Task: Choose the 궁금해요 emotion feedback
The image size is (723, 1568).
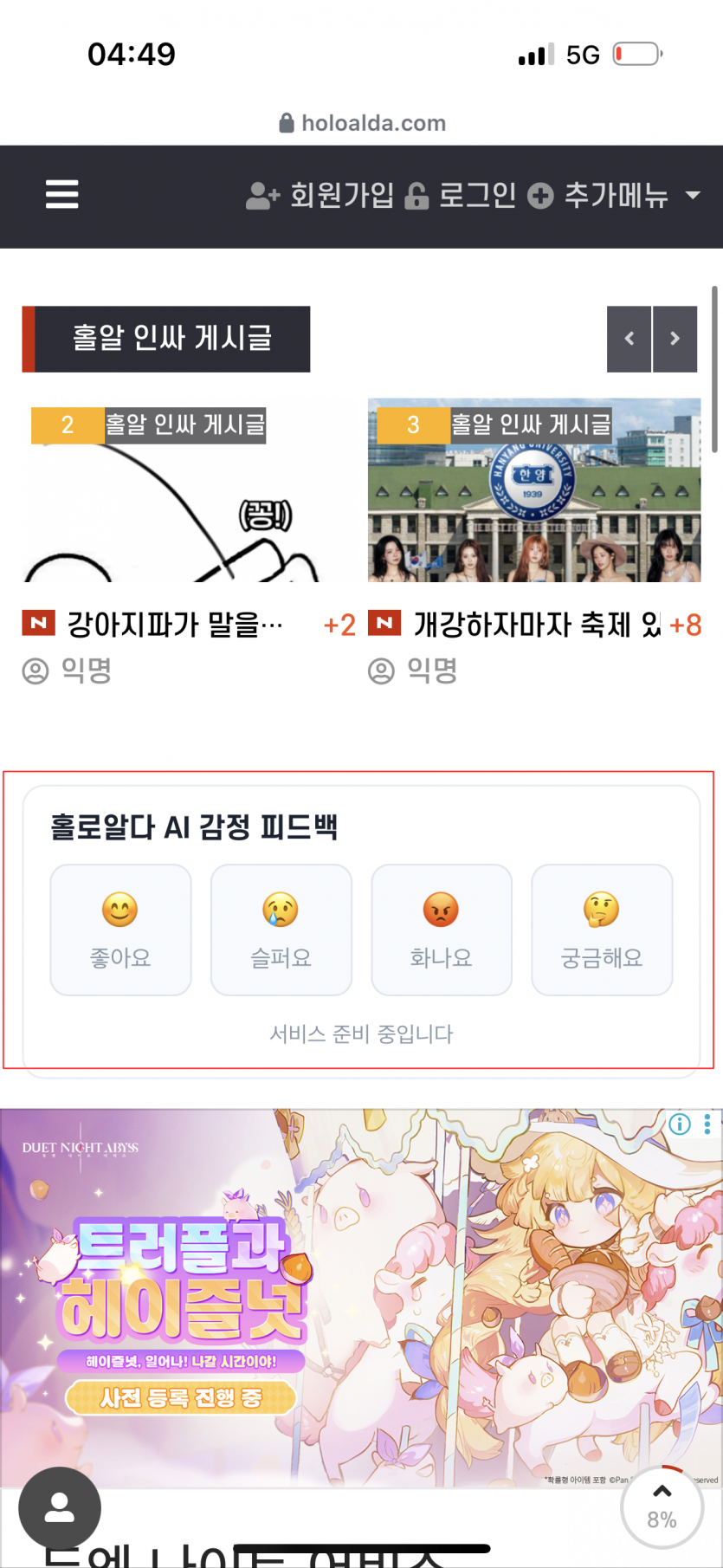Action: 602,930
